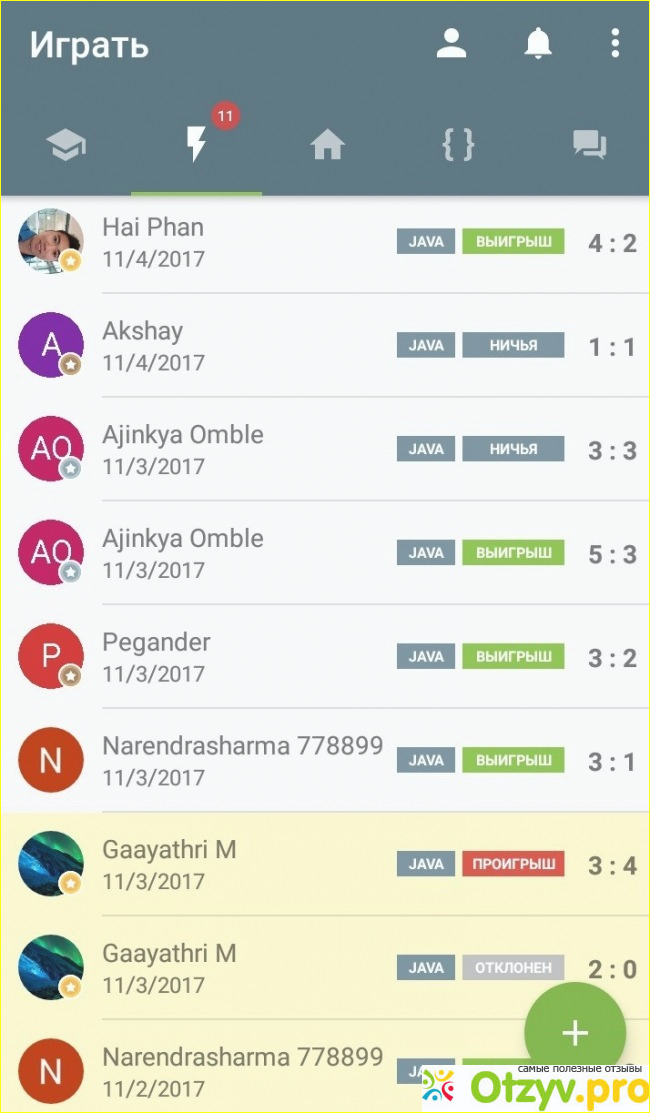Go to the Code curly braces tab

coord(457,146)
